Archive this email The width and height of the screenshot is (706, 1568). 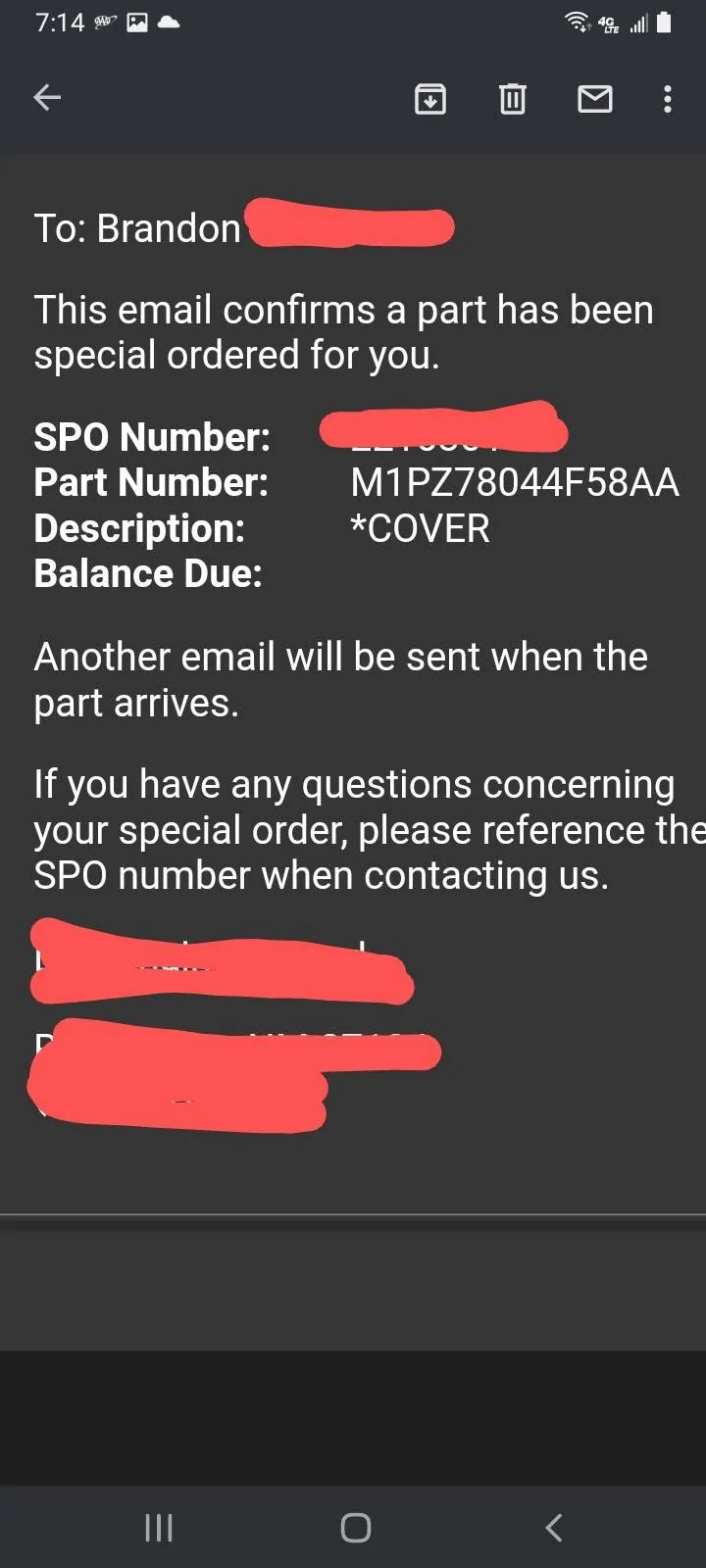coord(430,99)
